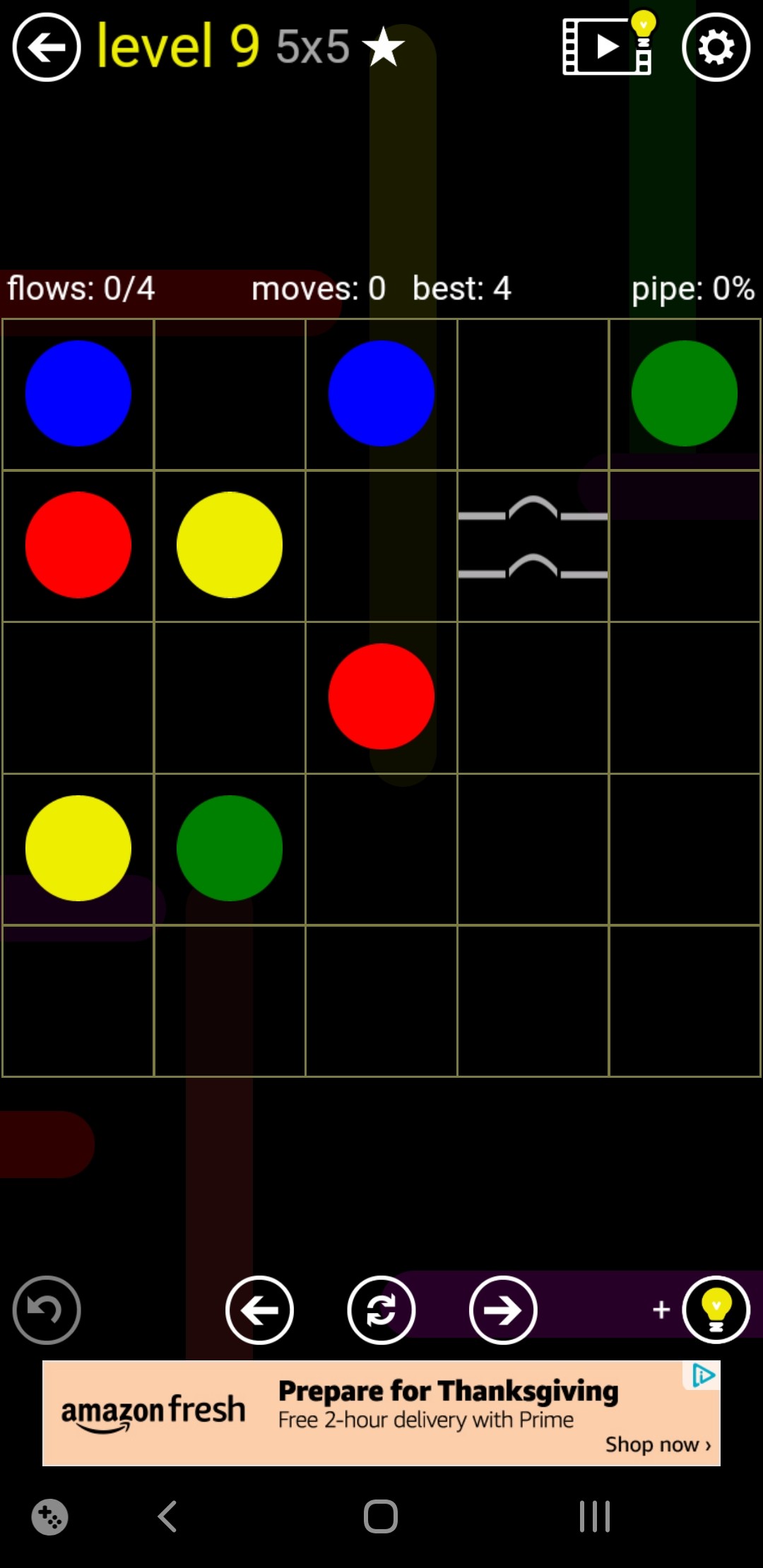This screenshot has height=1568, width=763.
Task: Open the settings gear
Action: [716, 48]
